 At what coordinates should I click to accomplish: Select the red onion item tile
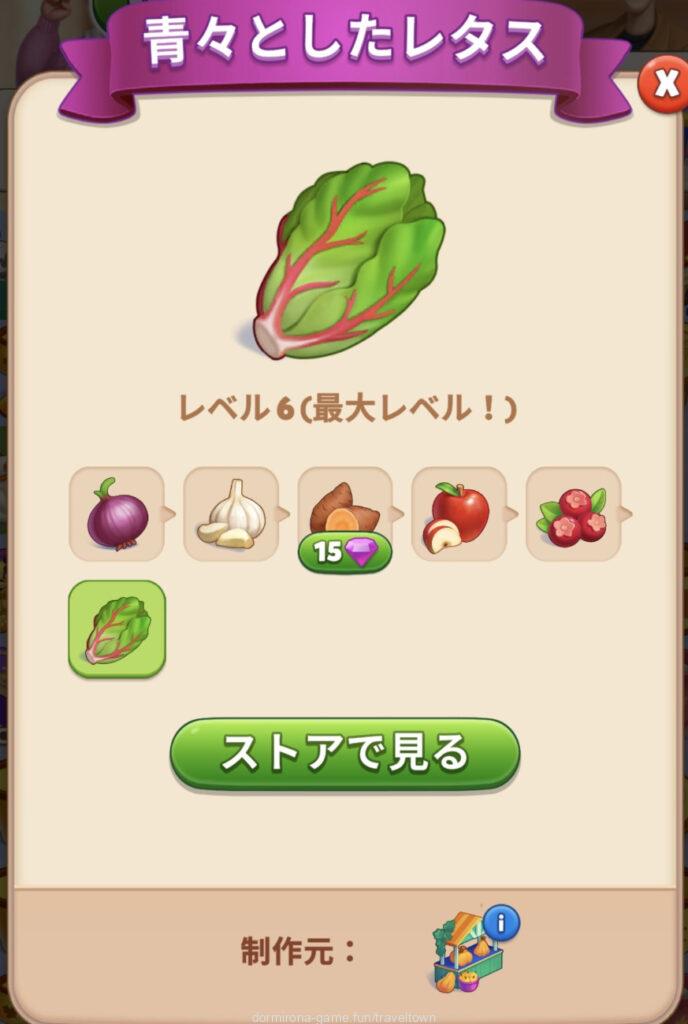[116, 513]
